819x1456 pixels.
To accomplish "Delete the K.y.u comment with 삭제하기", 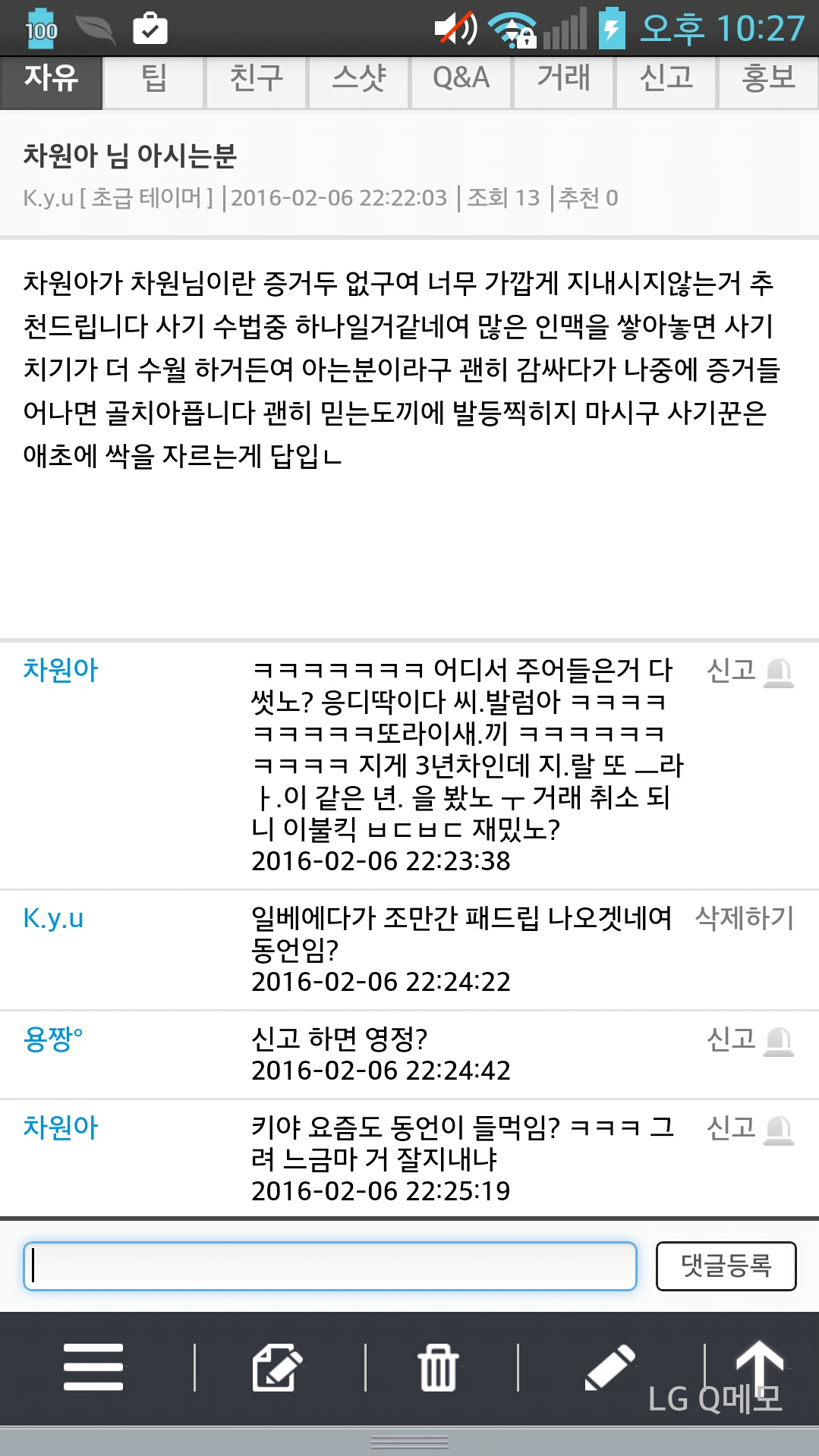I will 745,918.
